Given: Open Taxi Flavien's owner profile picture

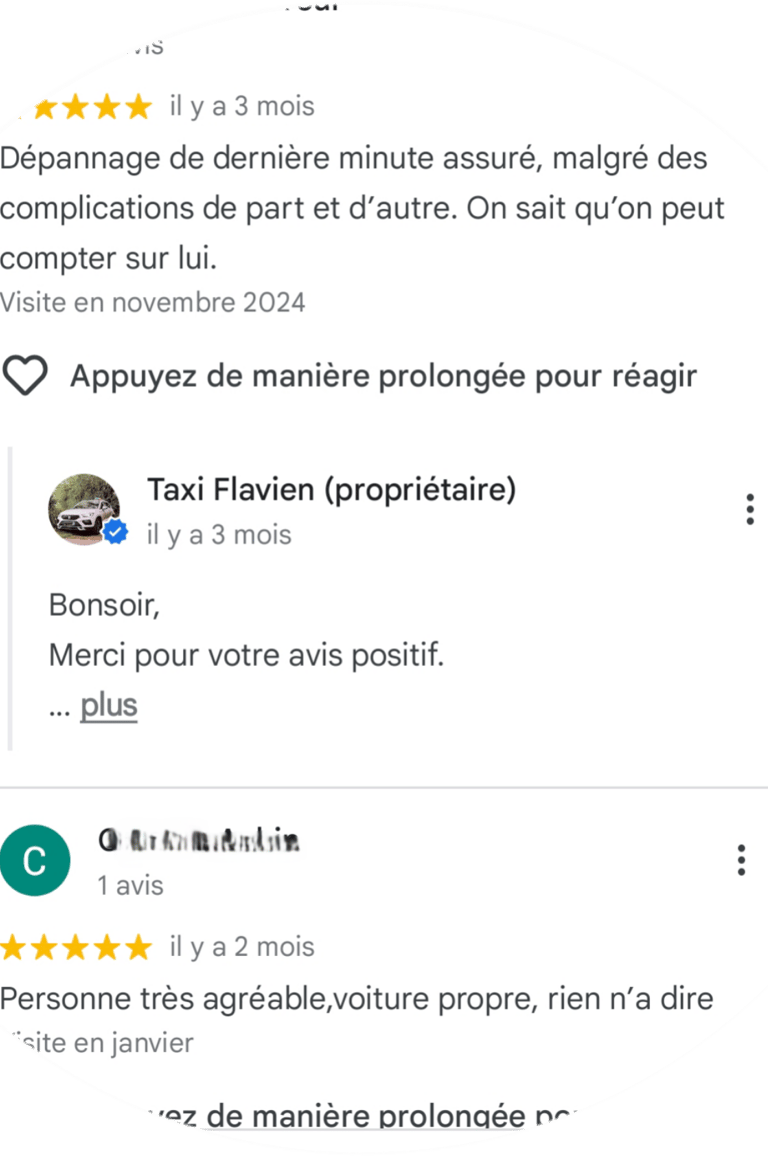Looking at the screenshot, I should pos(85,510).
